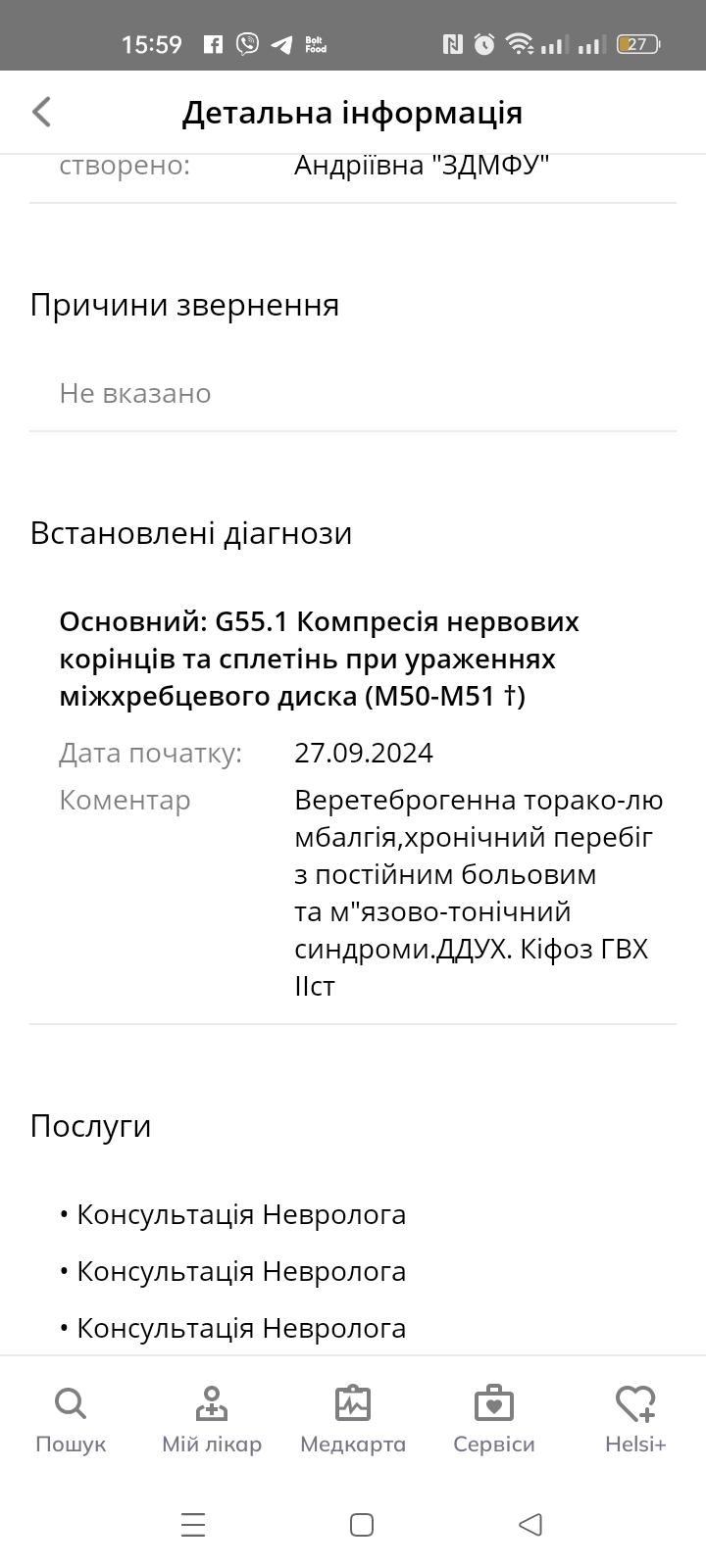706x1568 pixels.
Task: Open the system recent apps menu
Action: [x=193, y=1525]
